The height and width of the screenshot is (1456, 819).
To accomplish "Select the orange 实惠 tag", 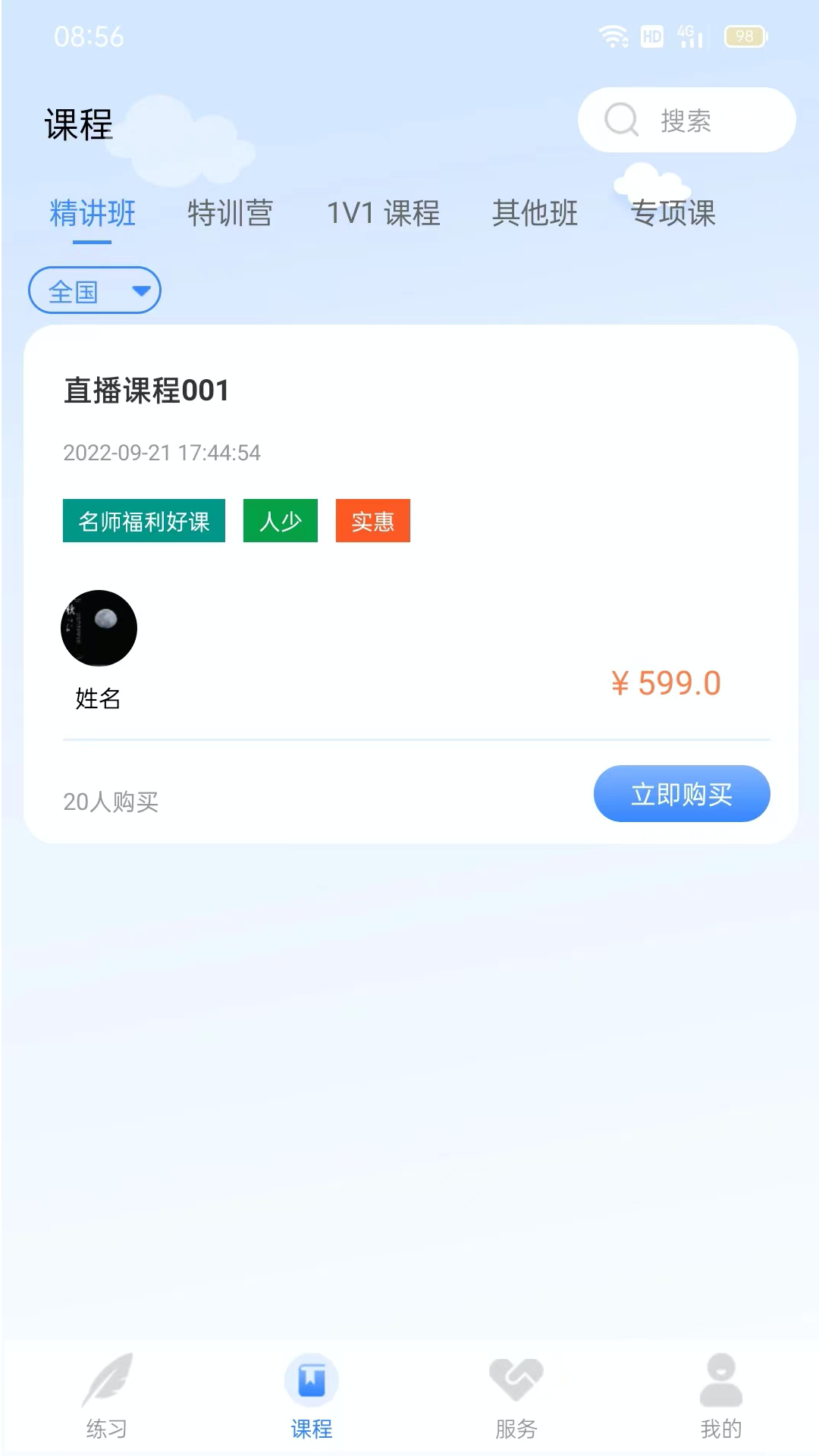I will (373, 521).
